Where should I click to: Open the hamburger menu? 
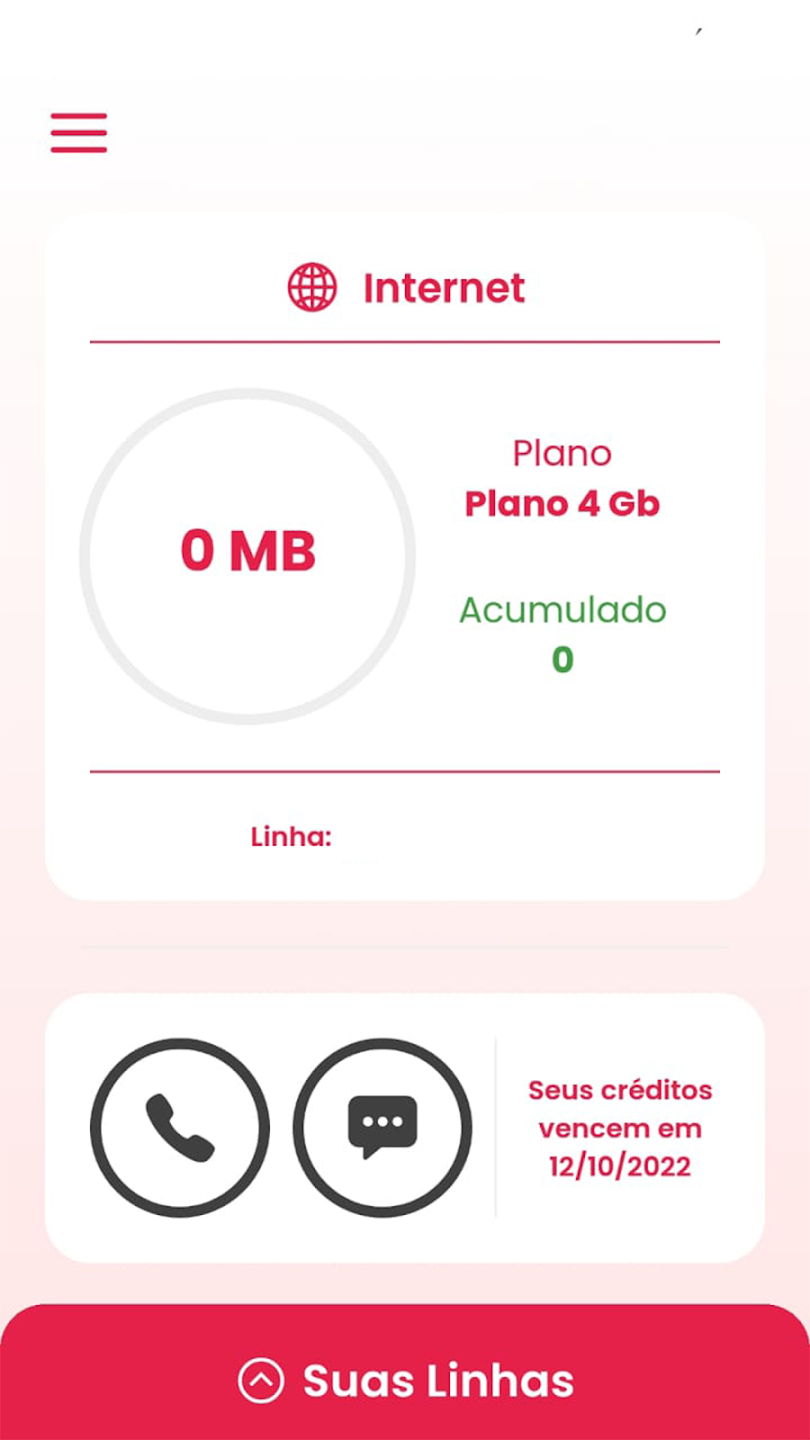[79, 133]
